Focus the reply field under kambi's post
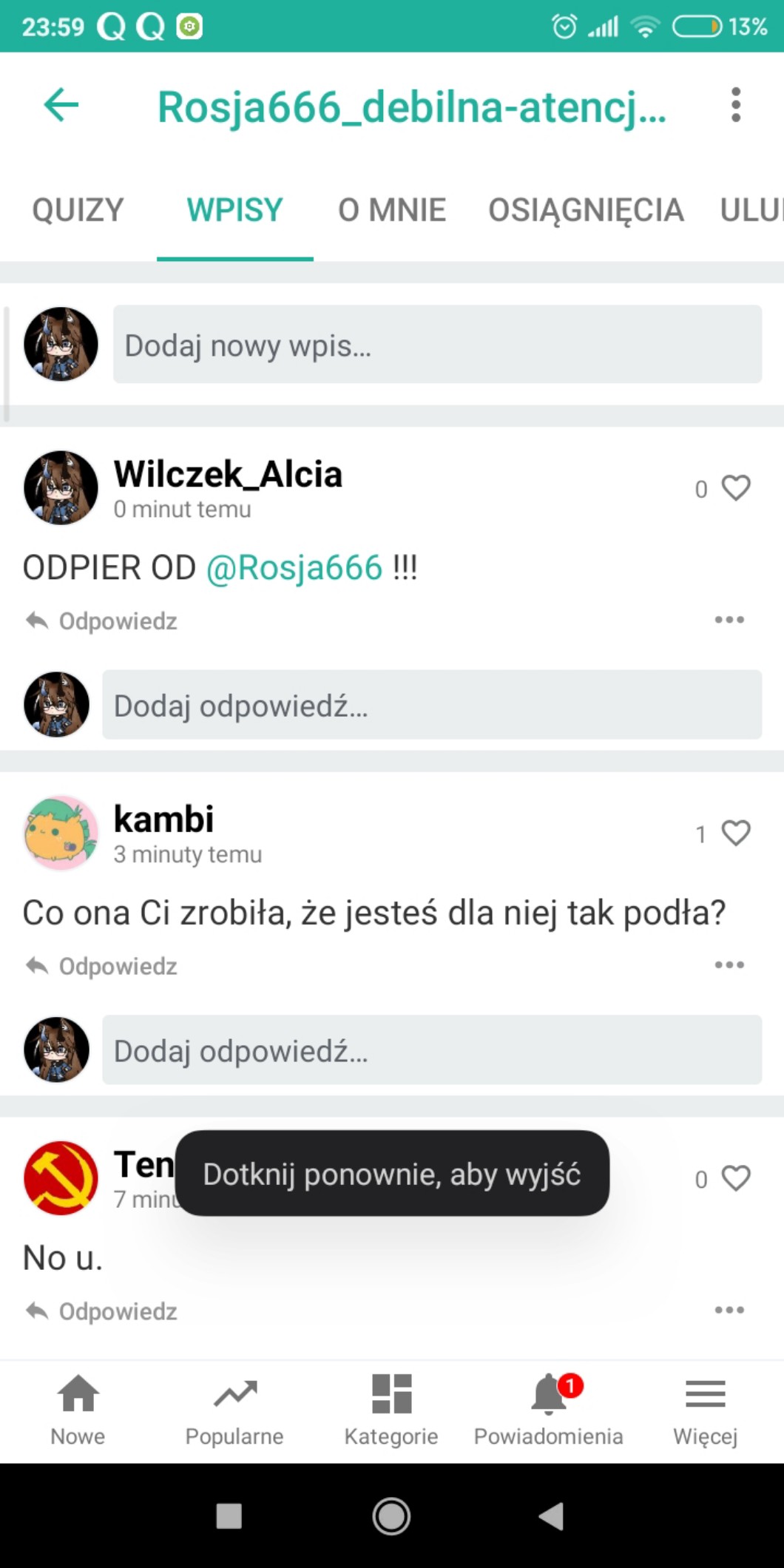Viewport: 784px width, 1568px height. [x=431, y=1050]
